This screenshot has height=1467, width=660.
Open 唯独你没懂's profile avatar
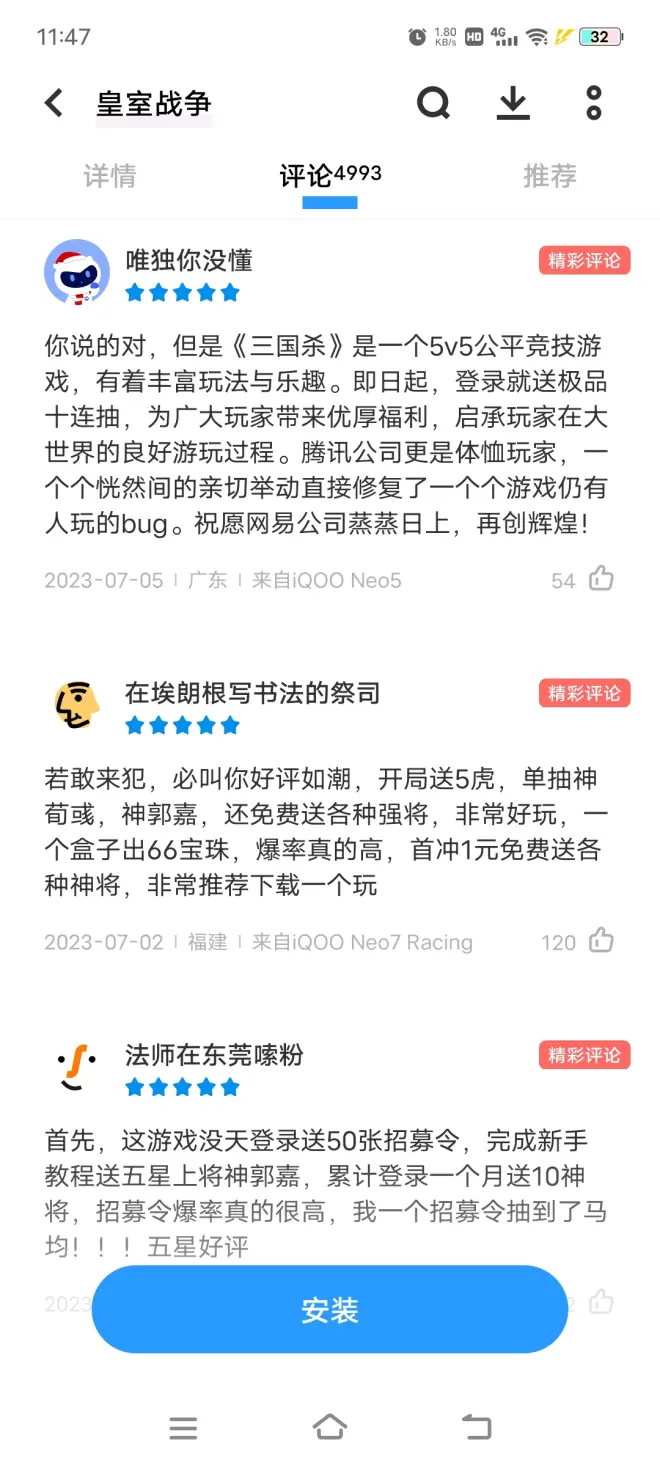point(77,272)
